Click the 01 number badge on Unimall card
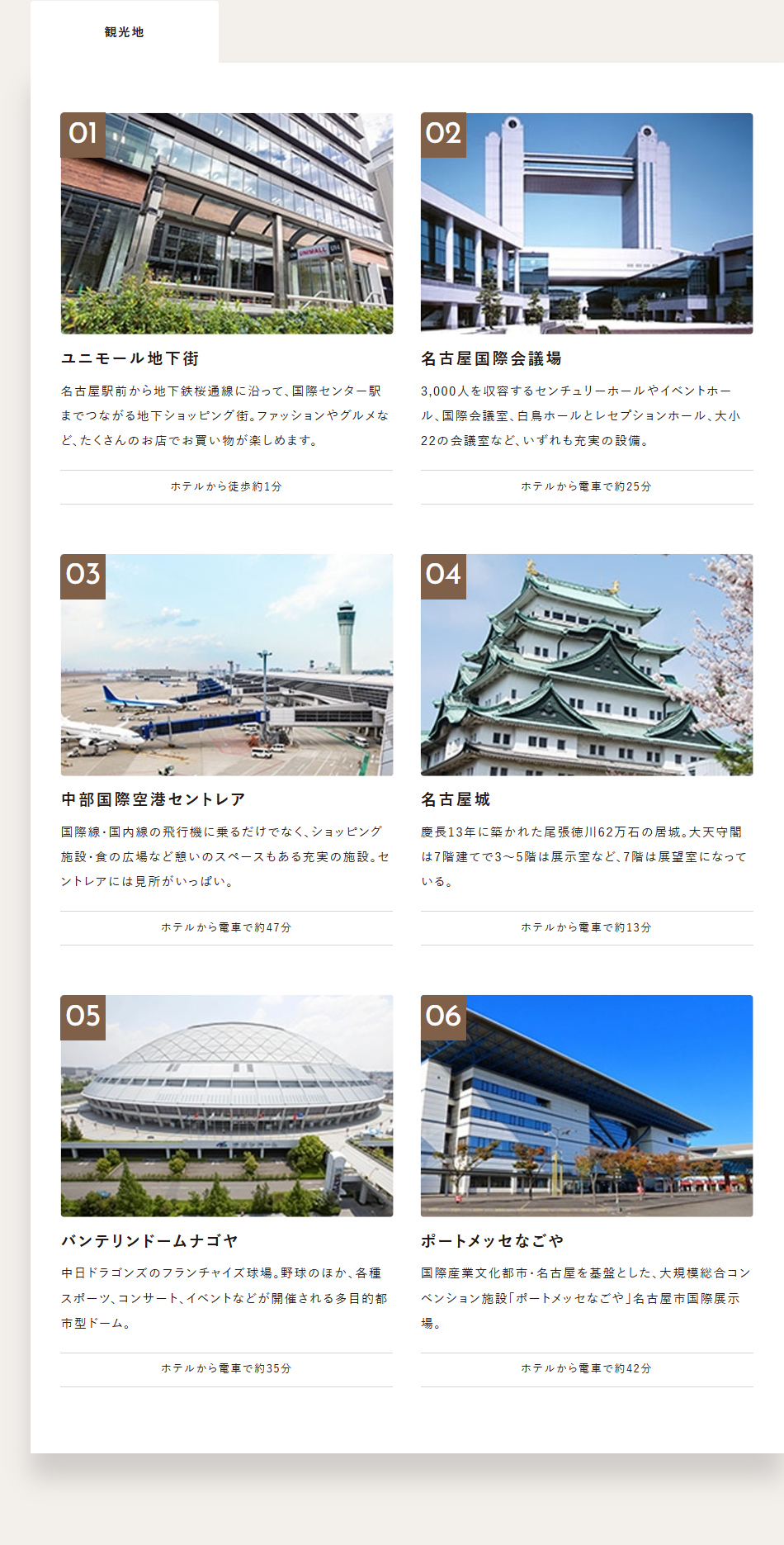 point(84,134)
